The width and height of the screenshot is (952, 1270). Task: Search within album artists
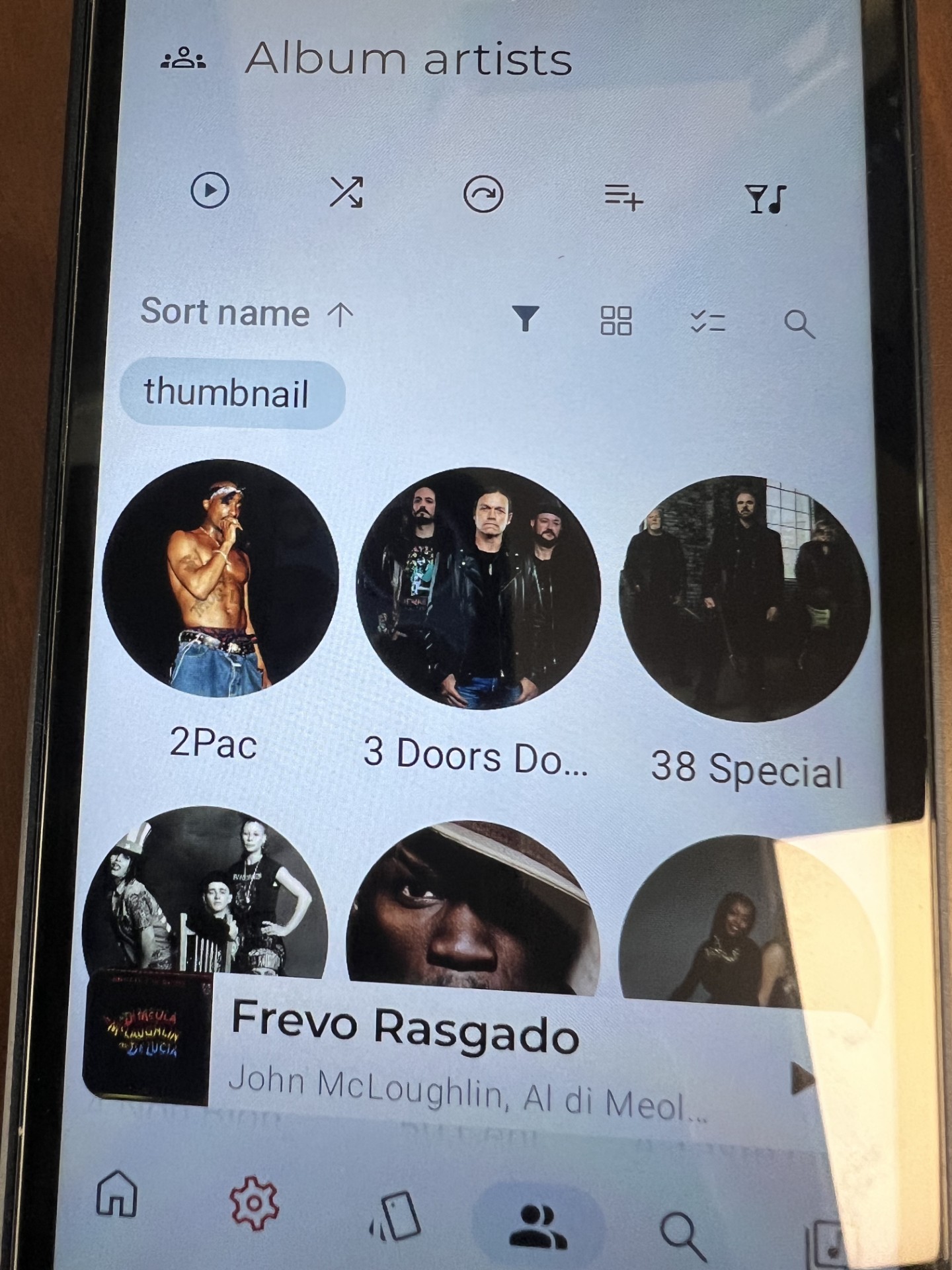[799, 324]
